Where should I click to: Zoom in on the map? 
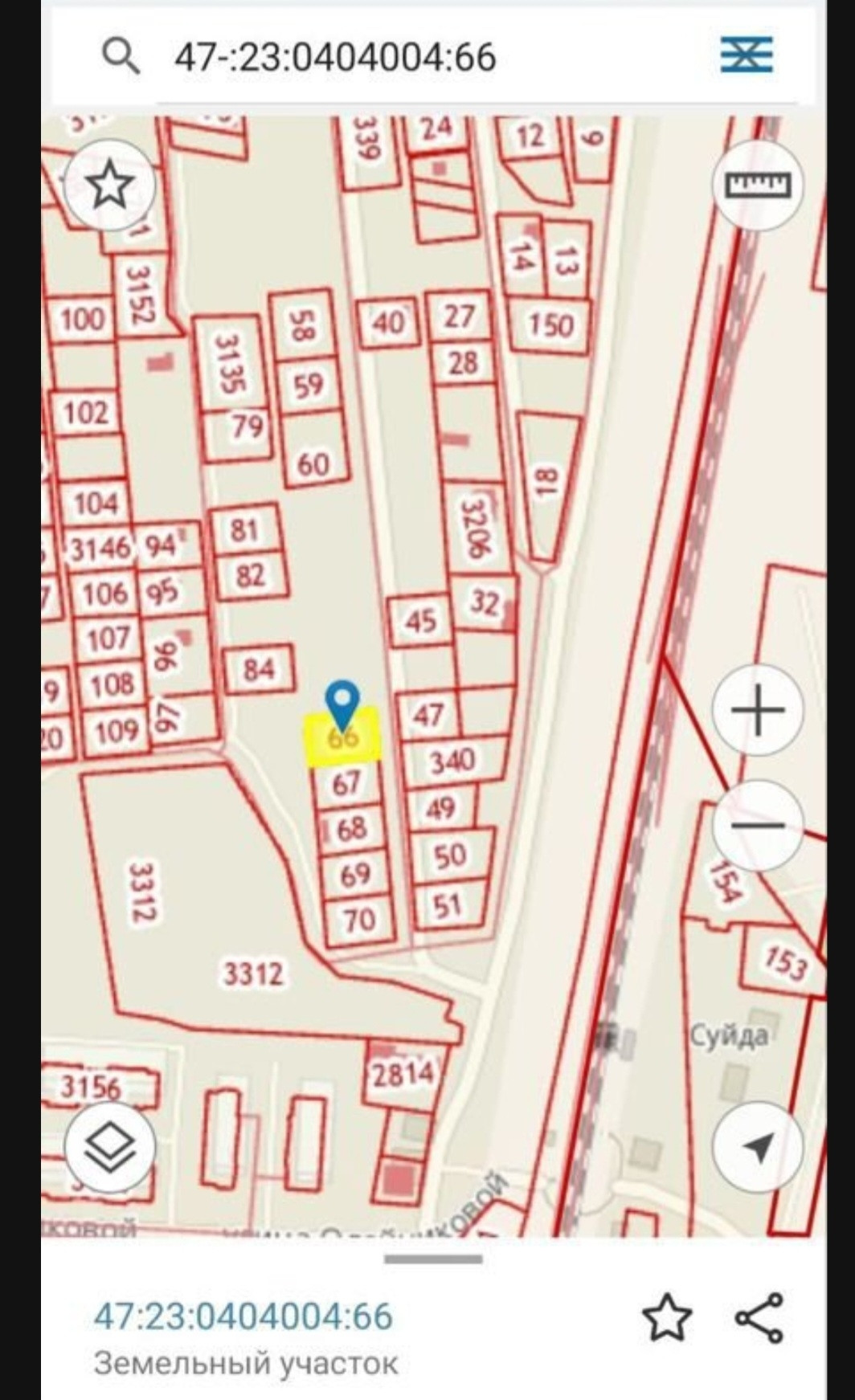pos(757,710)
